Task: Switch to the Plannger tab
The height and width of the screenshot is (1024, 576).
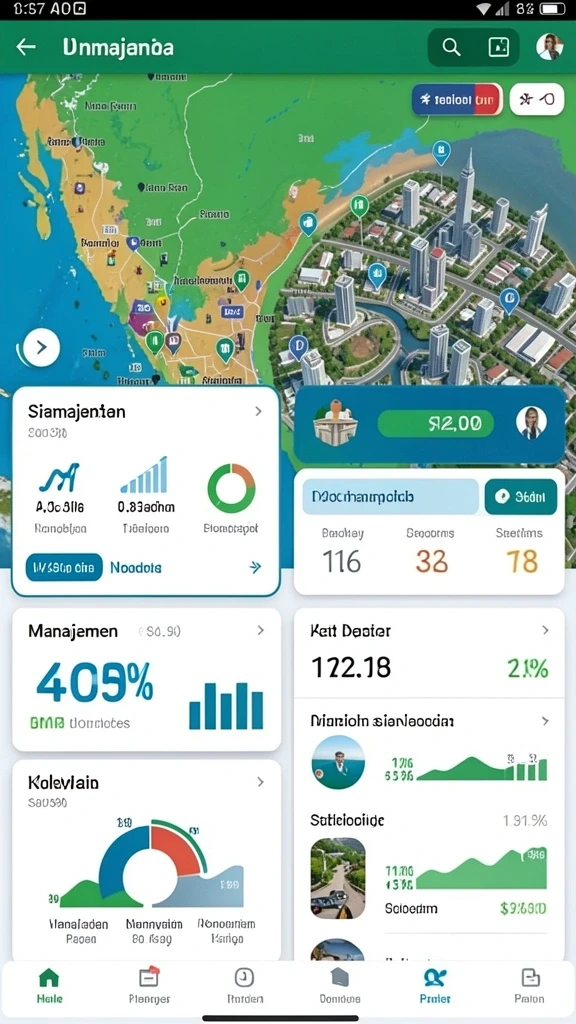Action: tap(149, 985)
